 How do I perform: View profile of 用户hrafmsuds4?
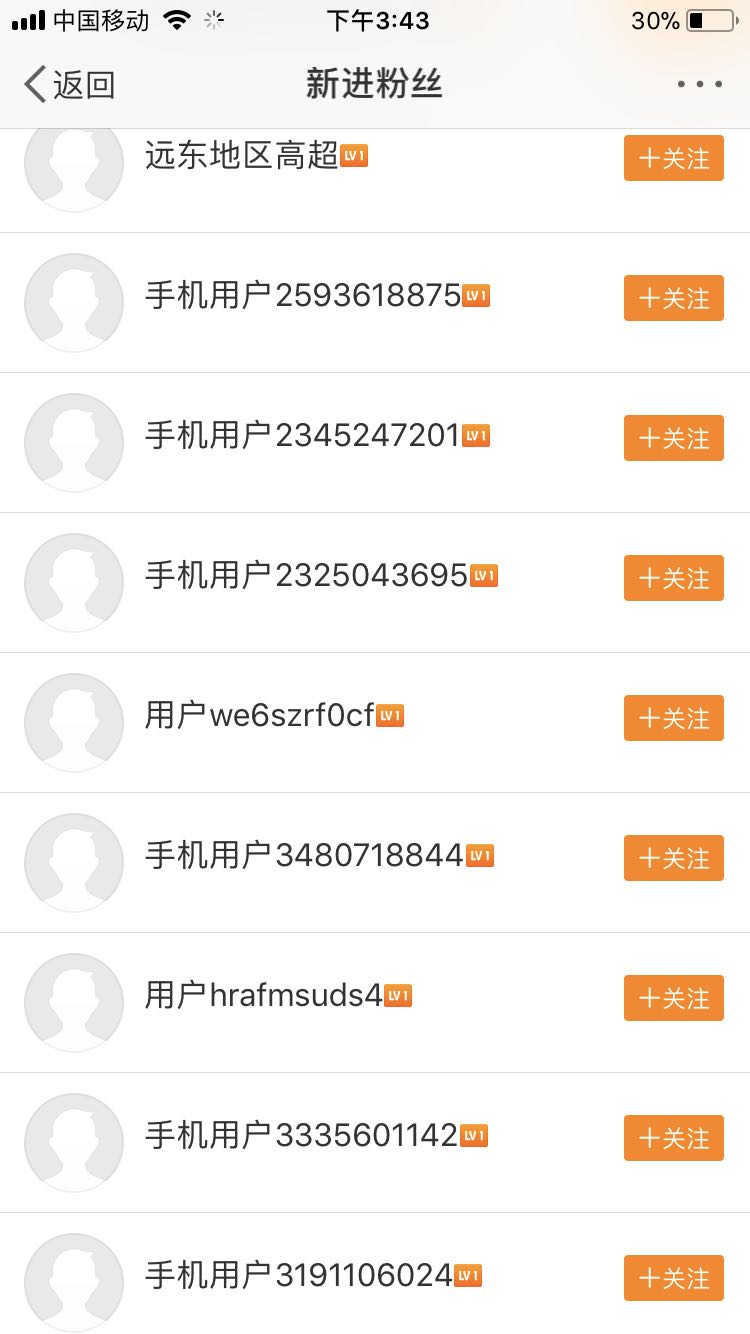[x=264, y=997]
